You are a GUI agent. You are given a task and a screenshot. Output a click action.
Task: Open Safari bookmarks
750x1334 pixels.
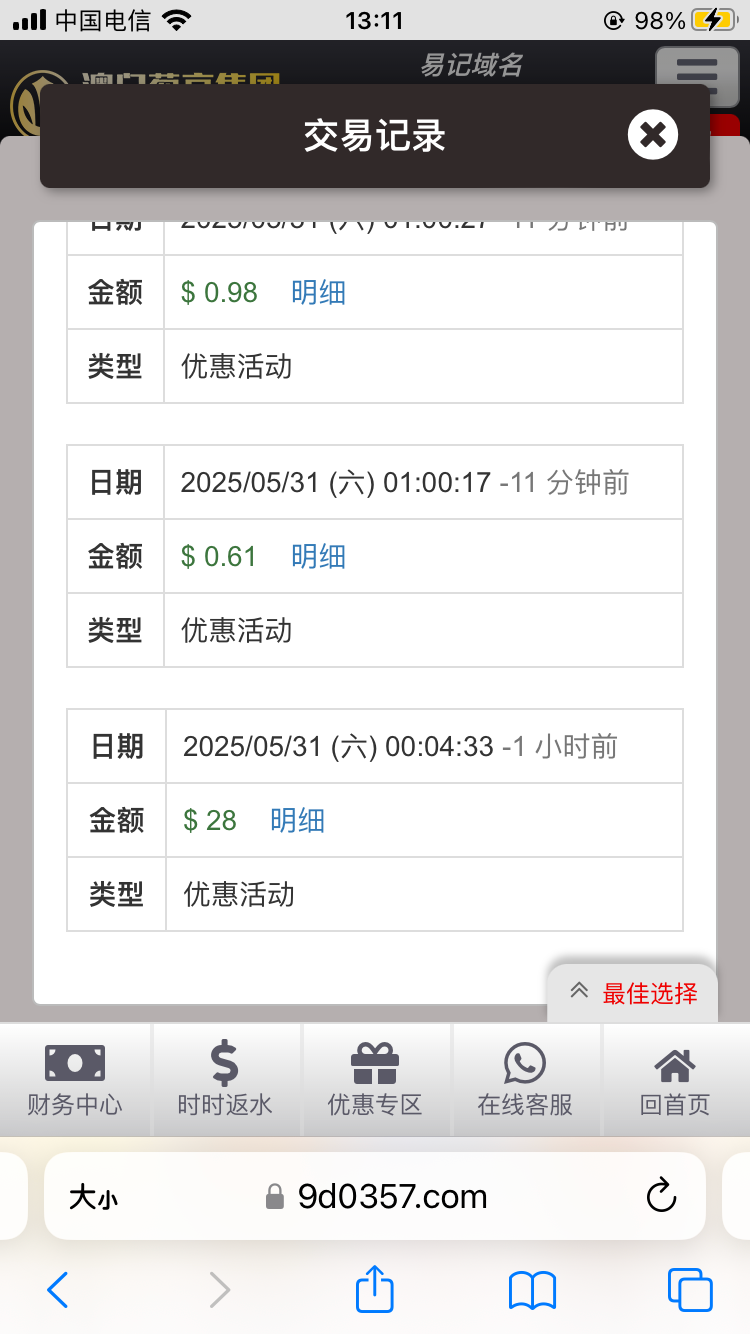click(x=532, y=1290)
